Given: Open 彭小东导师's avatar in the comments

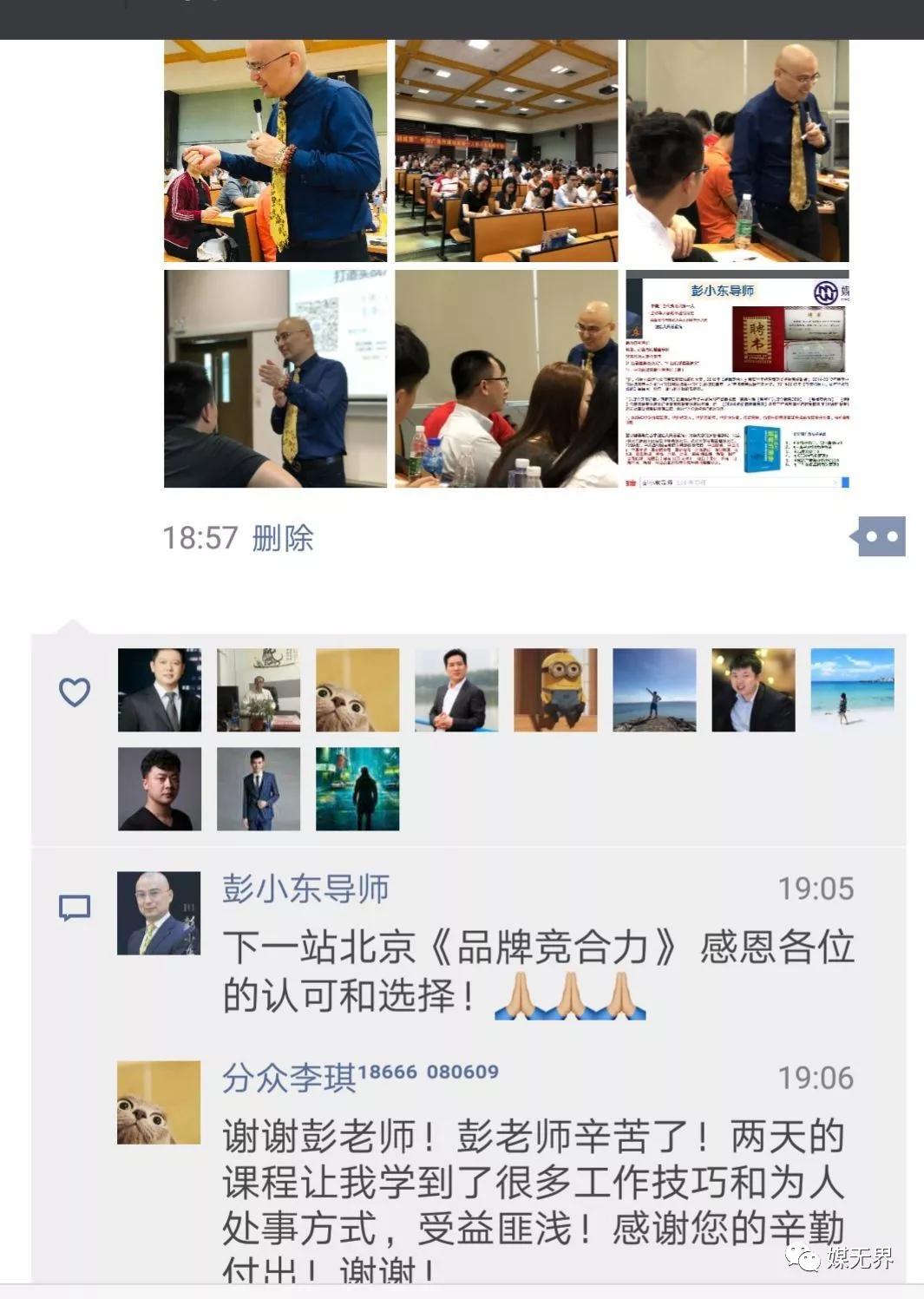Looking at the screenshot, I should coord(159,914).
